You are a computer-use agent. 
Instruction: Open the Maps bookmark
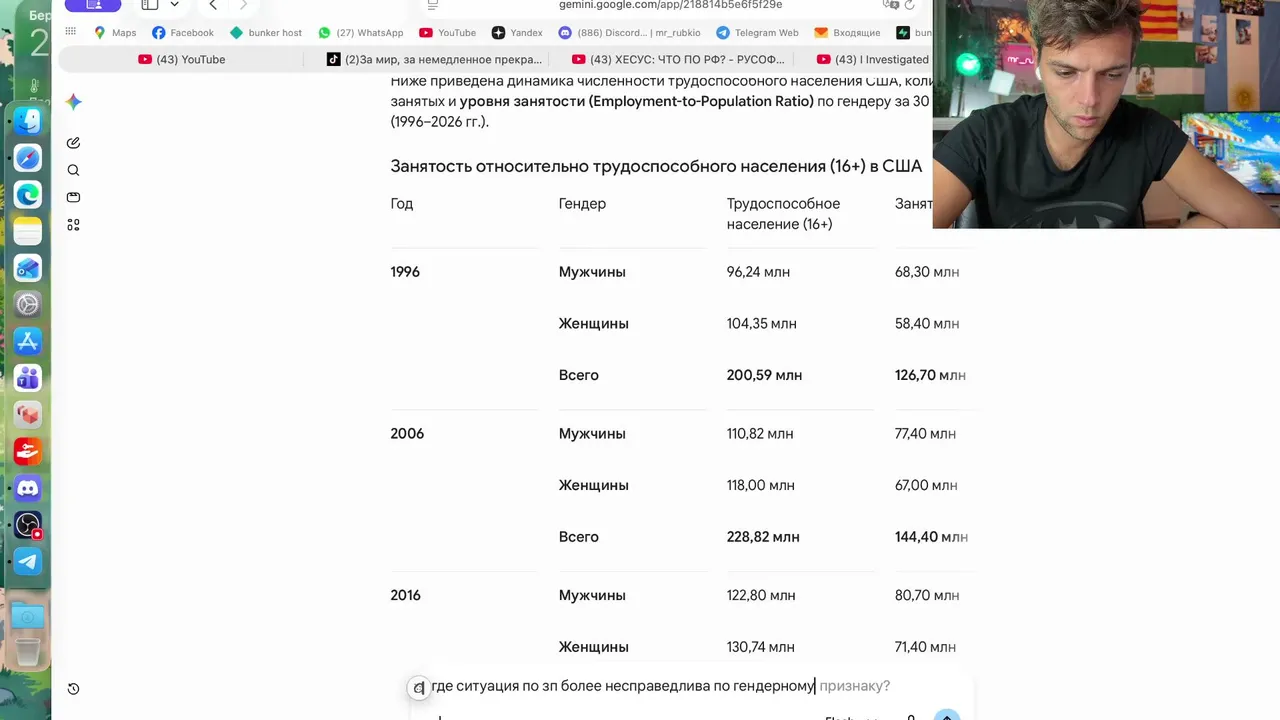[115, 33]
